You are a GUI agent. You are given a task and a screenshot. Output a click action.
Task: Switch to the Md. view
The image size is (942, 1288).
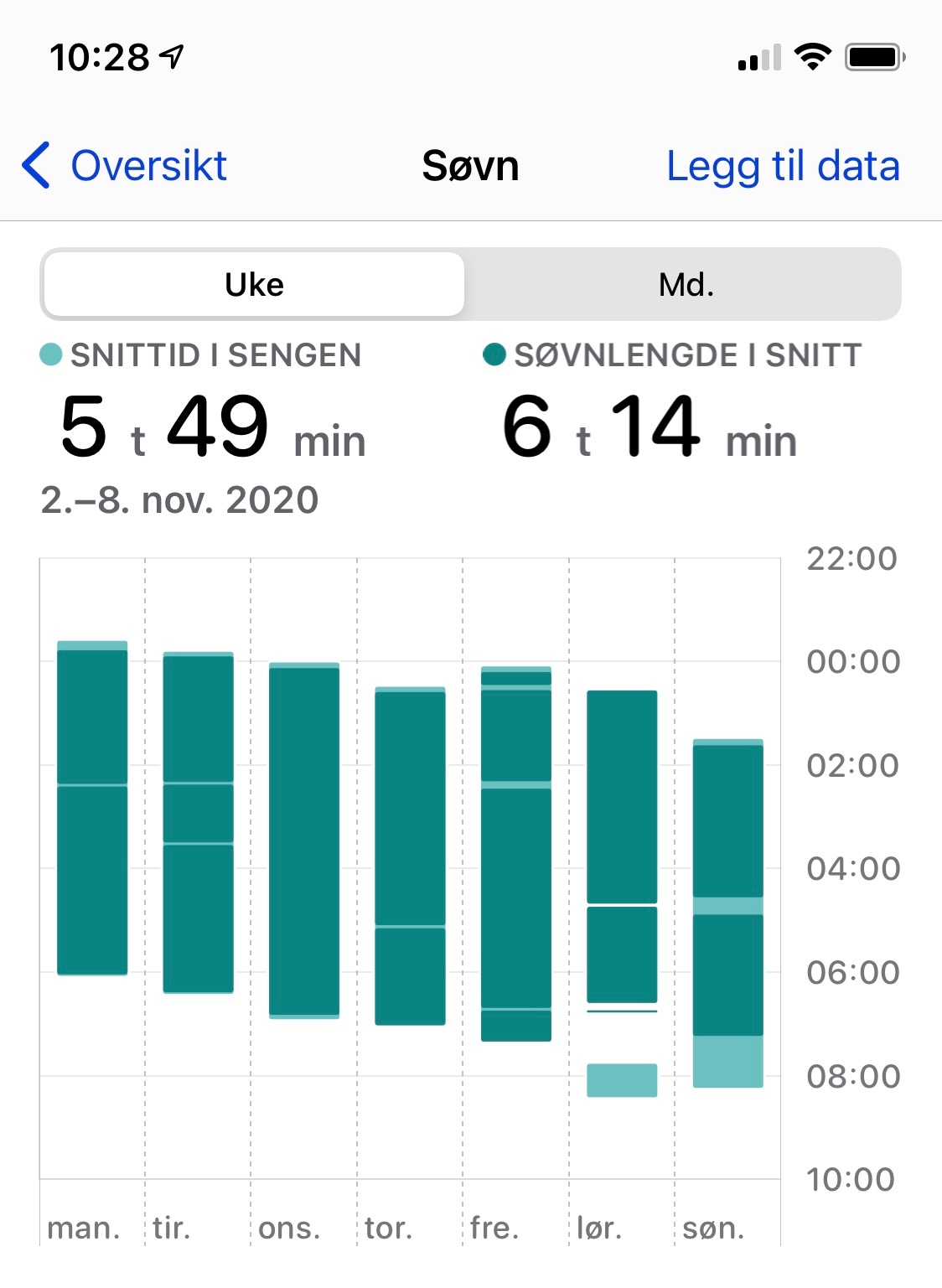tap(686, 285)
